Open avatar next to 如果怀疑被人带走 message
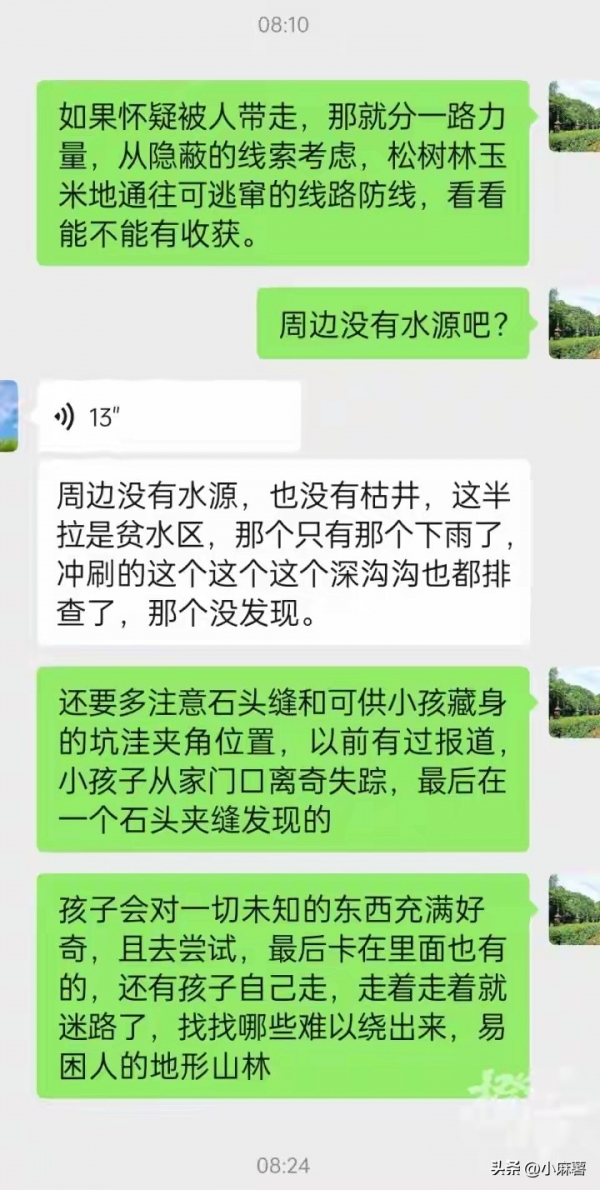Viewport: 600px width, 1190px height. [575, 116]
